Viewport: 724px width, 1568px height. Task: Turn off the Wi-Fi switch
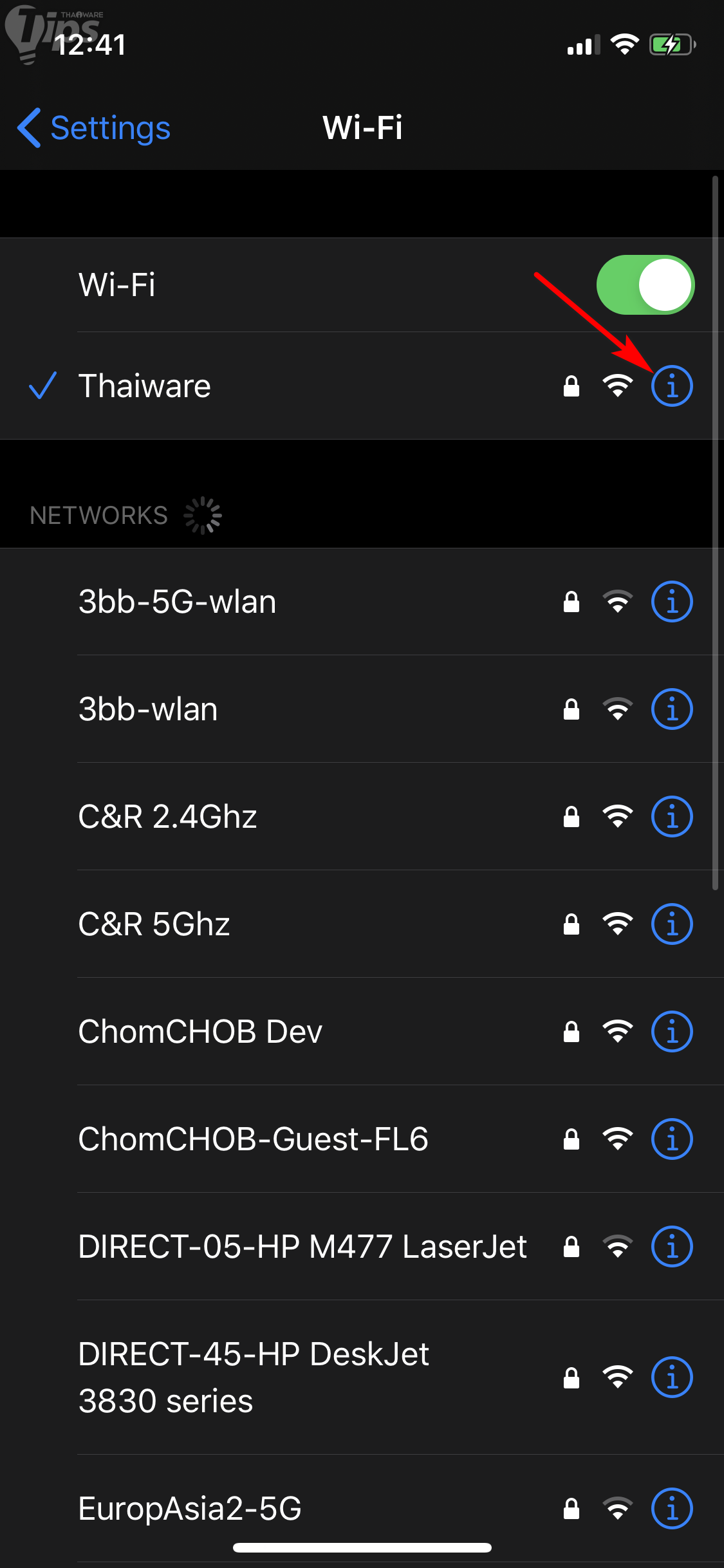pyautogui.click(x=645, y=285)
